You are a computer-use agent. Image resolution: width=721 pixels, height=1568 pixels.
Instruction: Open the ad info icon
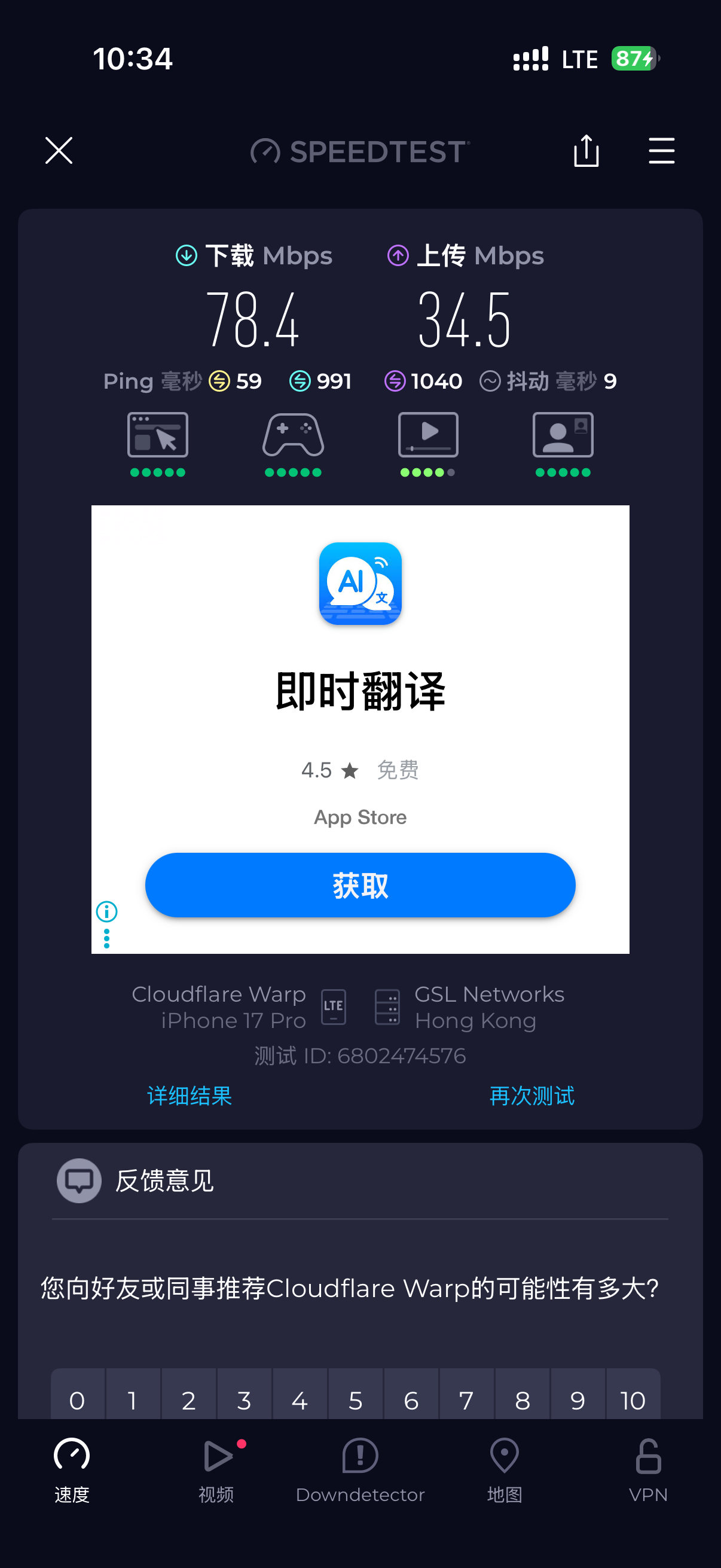click(106, 911)
